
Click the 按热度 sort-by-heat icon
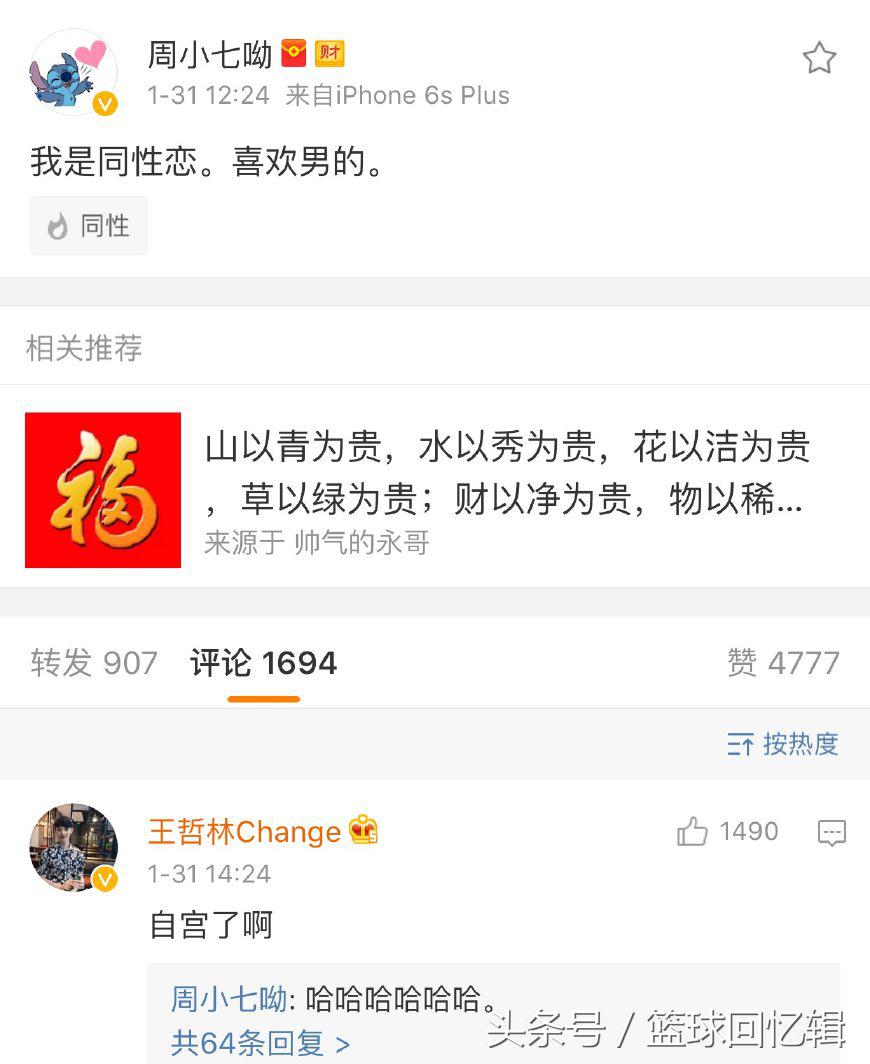(741, 744)
